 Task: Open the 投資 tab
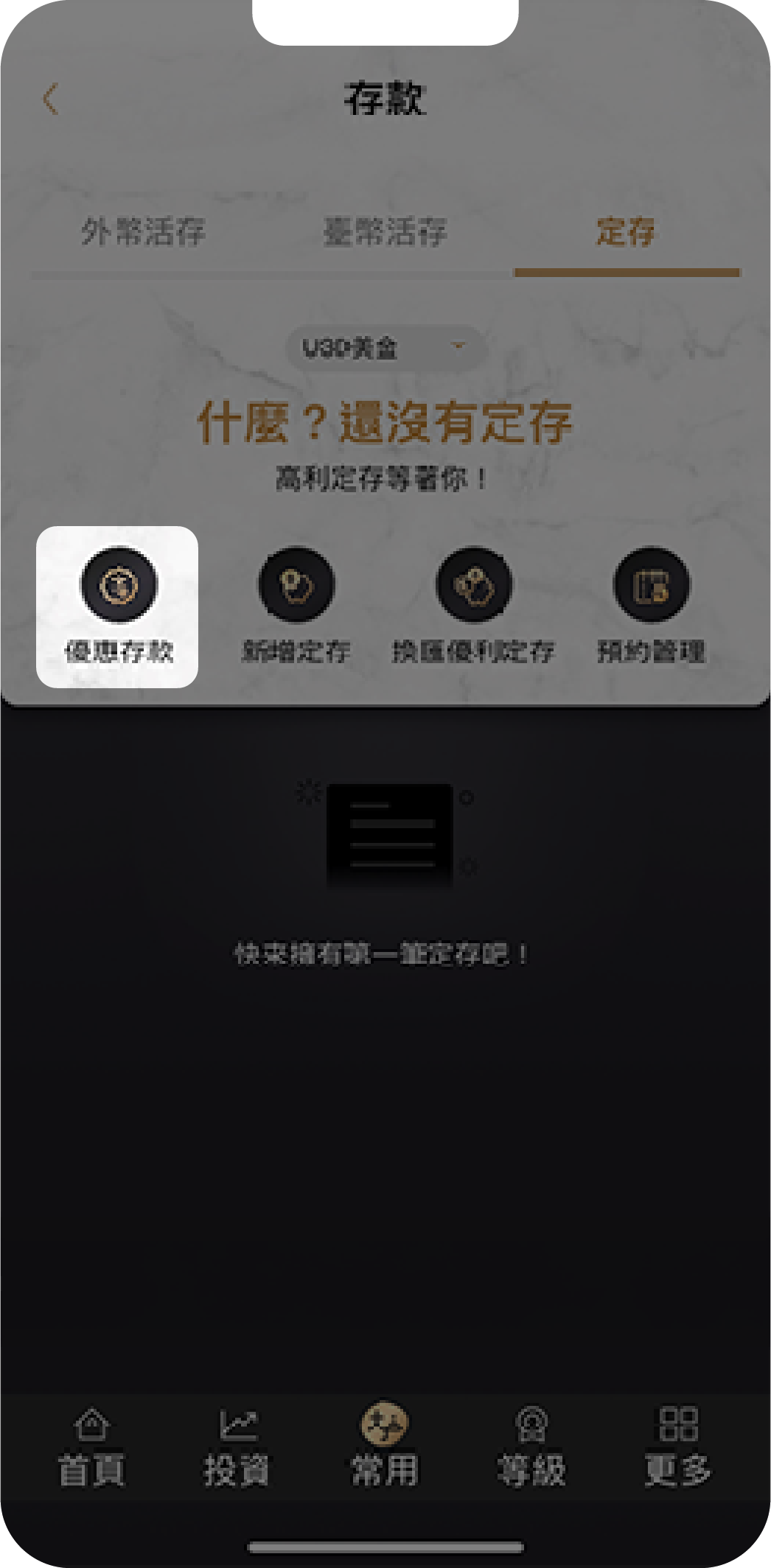tap(237, 1447)
